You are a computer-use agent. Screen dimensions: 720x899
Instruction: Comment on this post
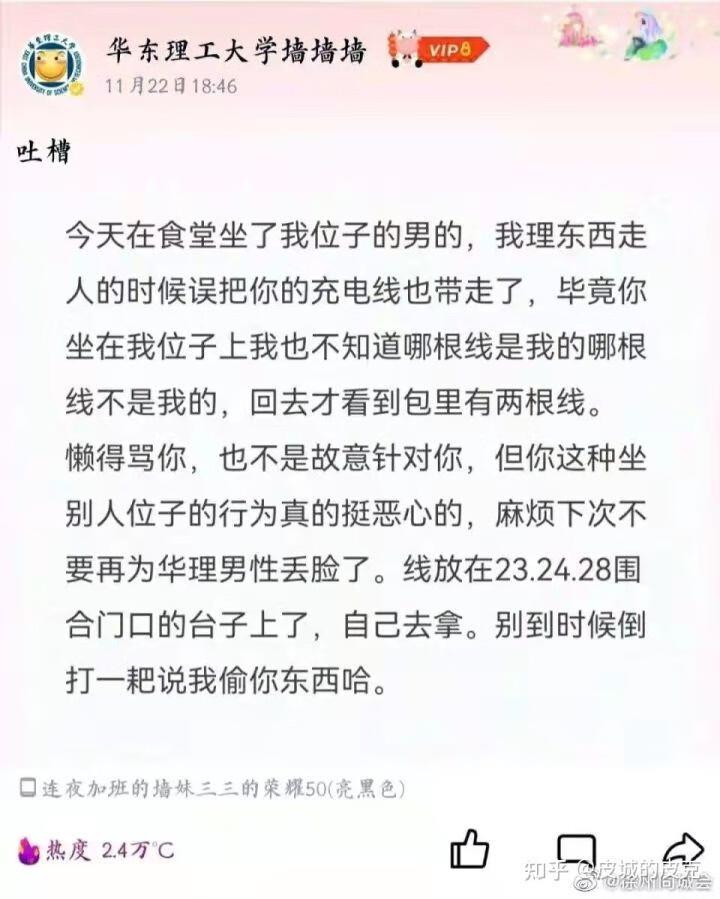[576, 848]
